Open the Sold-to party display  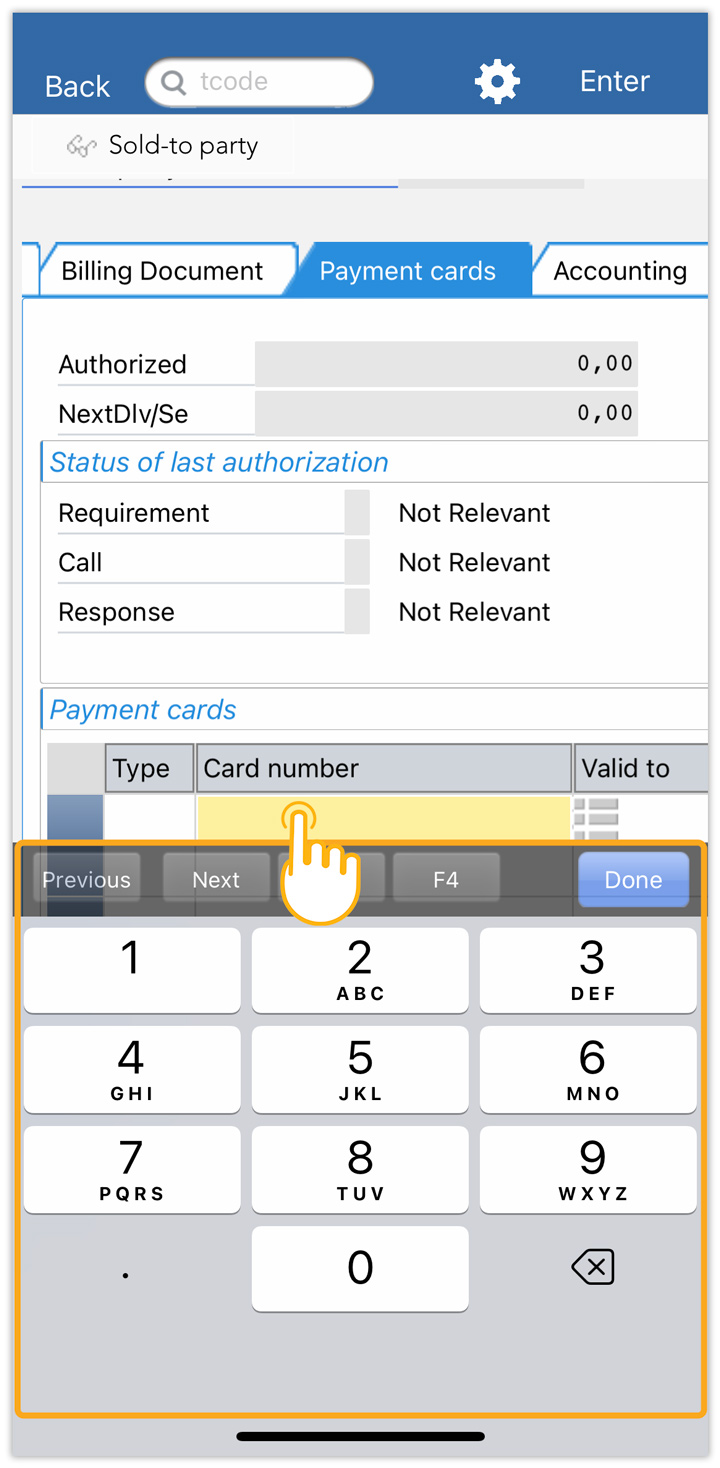[163, 146]
